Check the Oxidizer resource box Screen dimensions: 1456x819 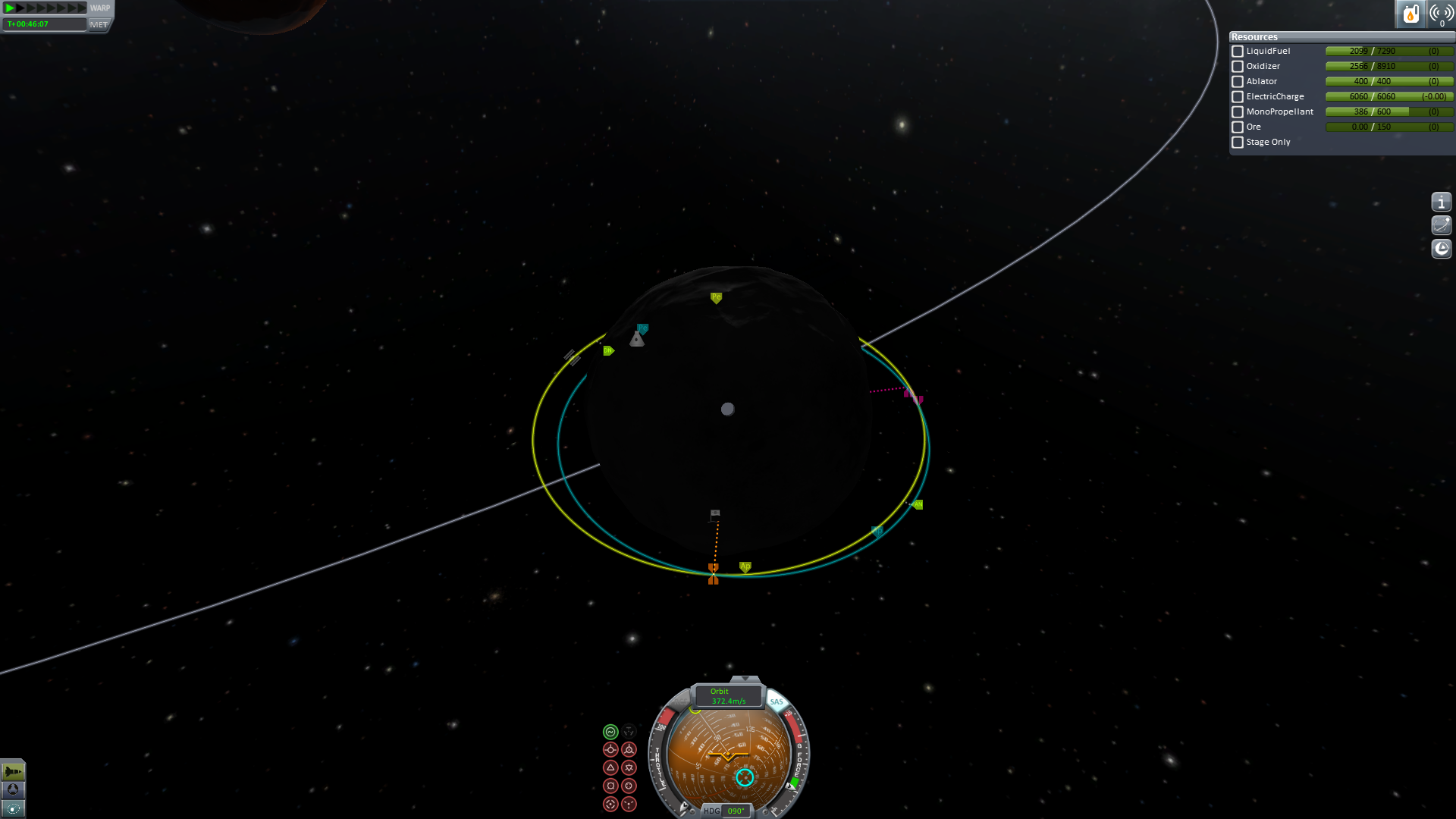click(1238, 67)
